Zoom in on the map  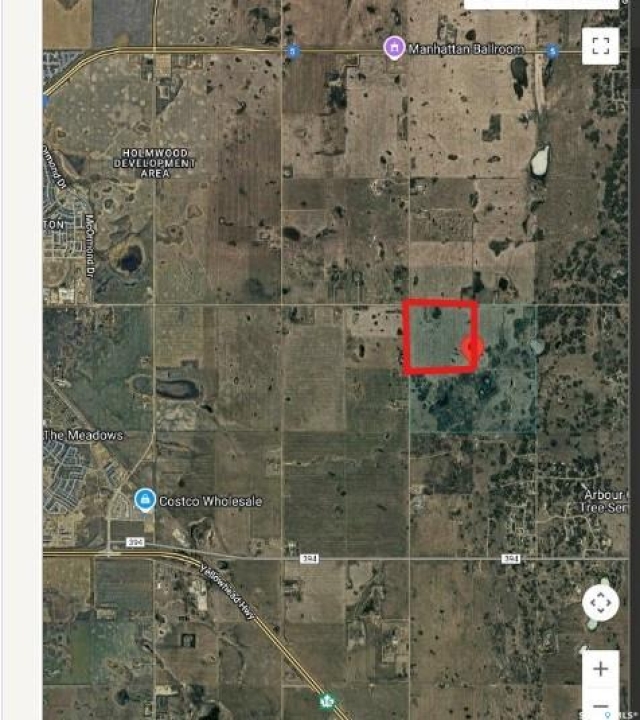tap(600, 668)
